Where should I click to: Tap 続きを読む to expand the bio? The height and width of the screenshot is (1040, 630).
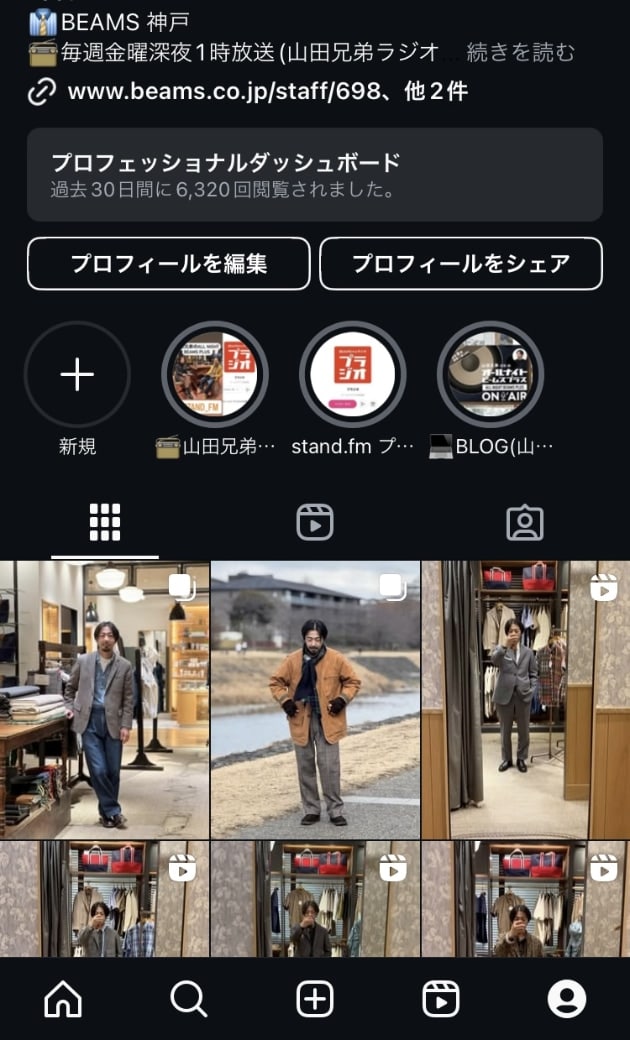[521, 53]
